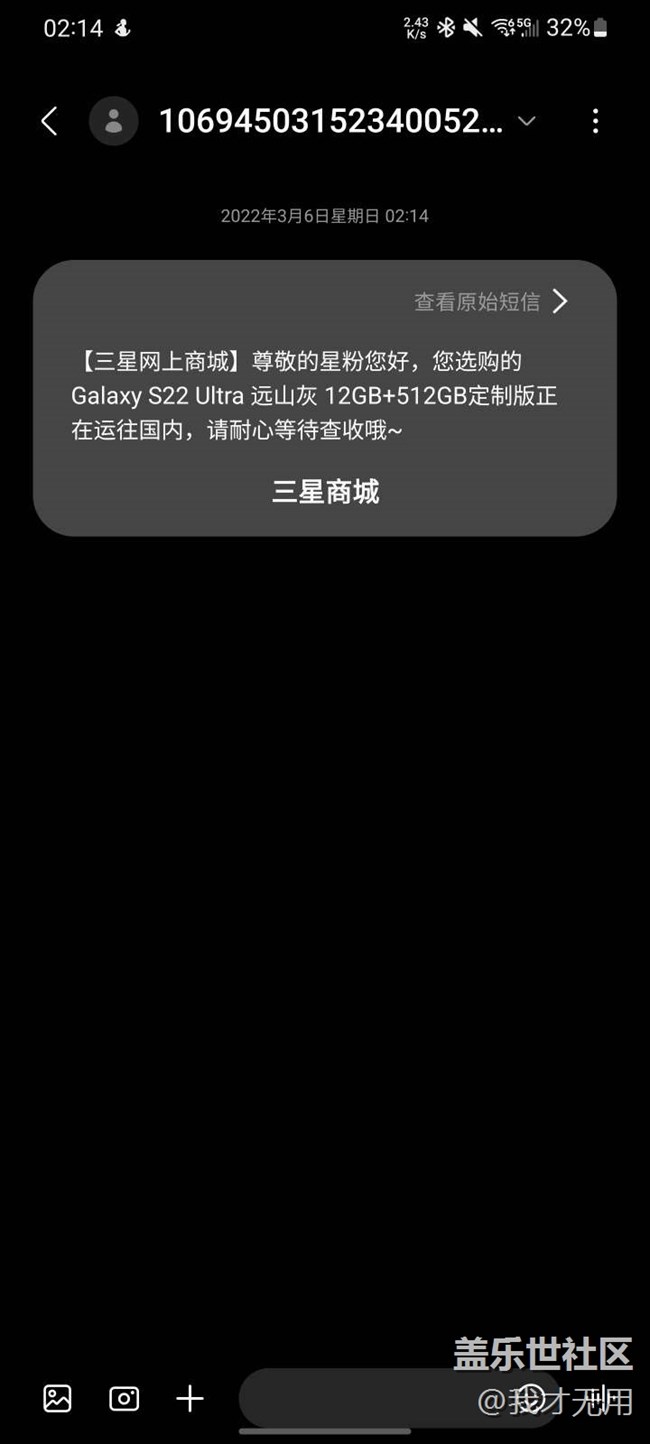Image resolution: width=650 pixels, height=1444 pixels.
Task: Open the plus attachments menu
Action: tap(190, 1398)
